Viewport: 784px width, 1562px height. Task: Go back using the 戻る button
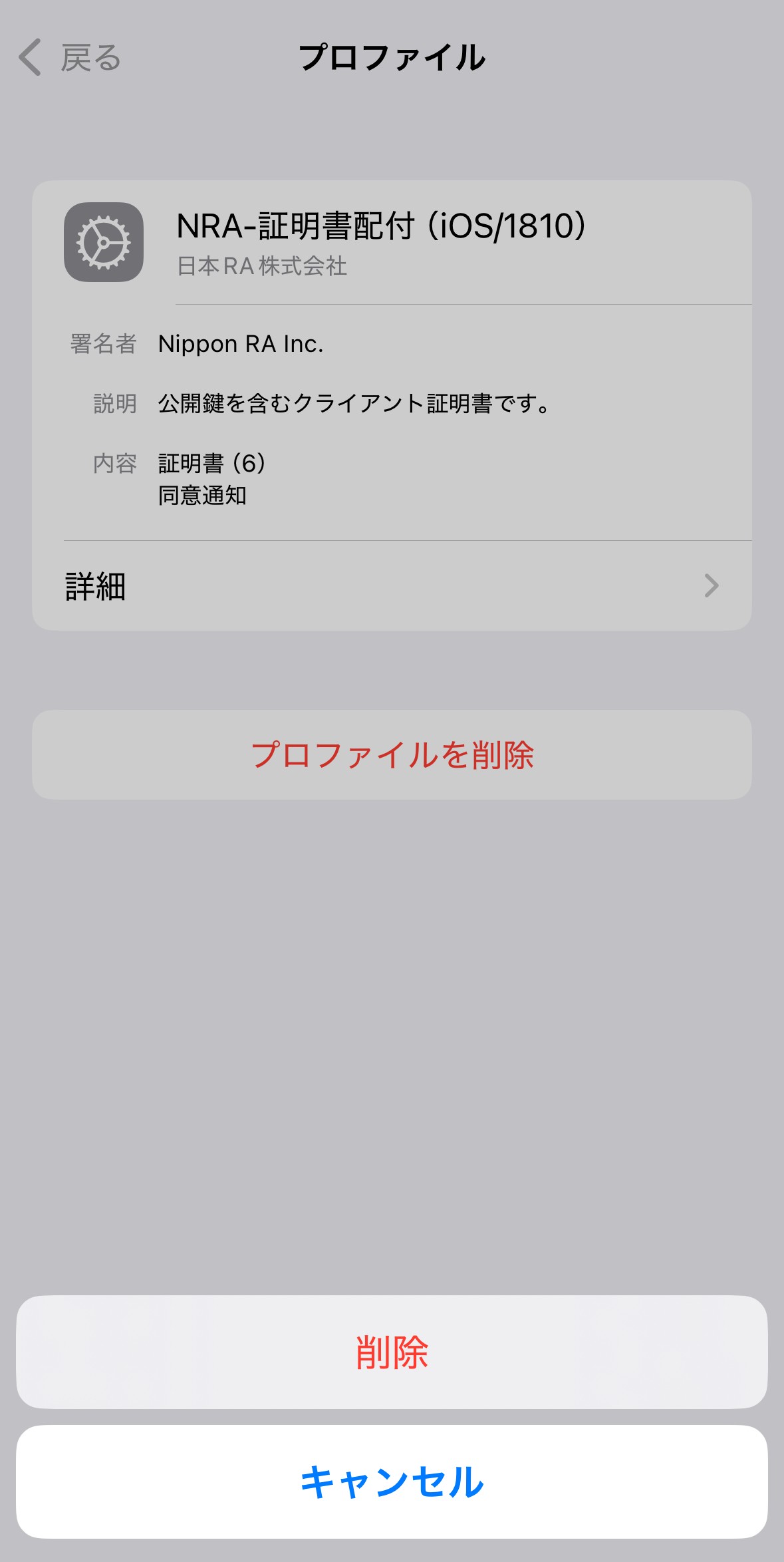[70, 58]
